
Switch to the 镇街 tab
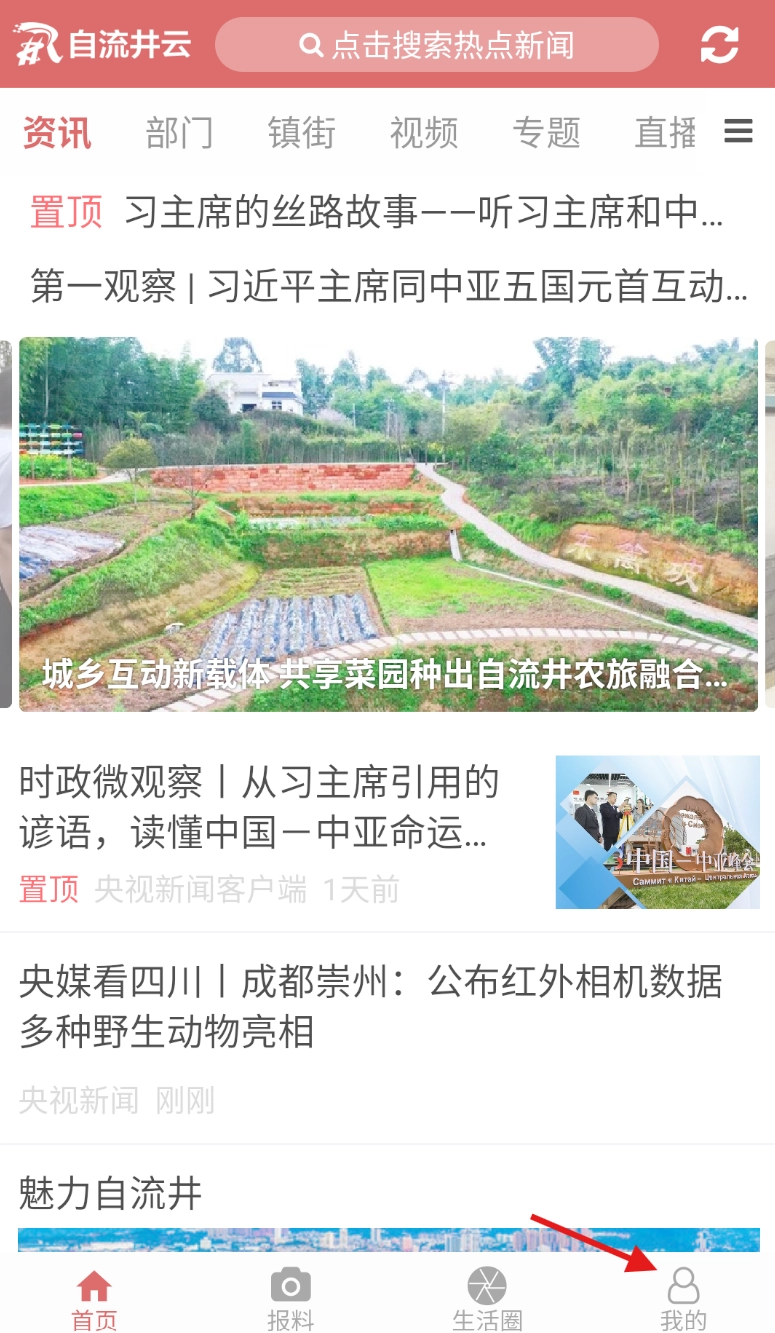click(301, 132)
